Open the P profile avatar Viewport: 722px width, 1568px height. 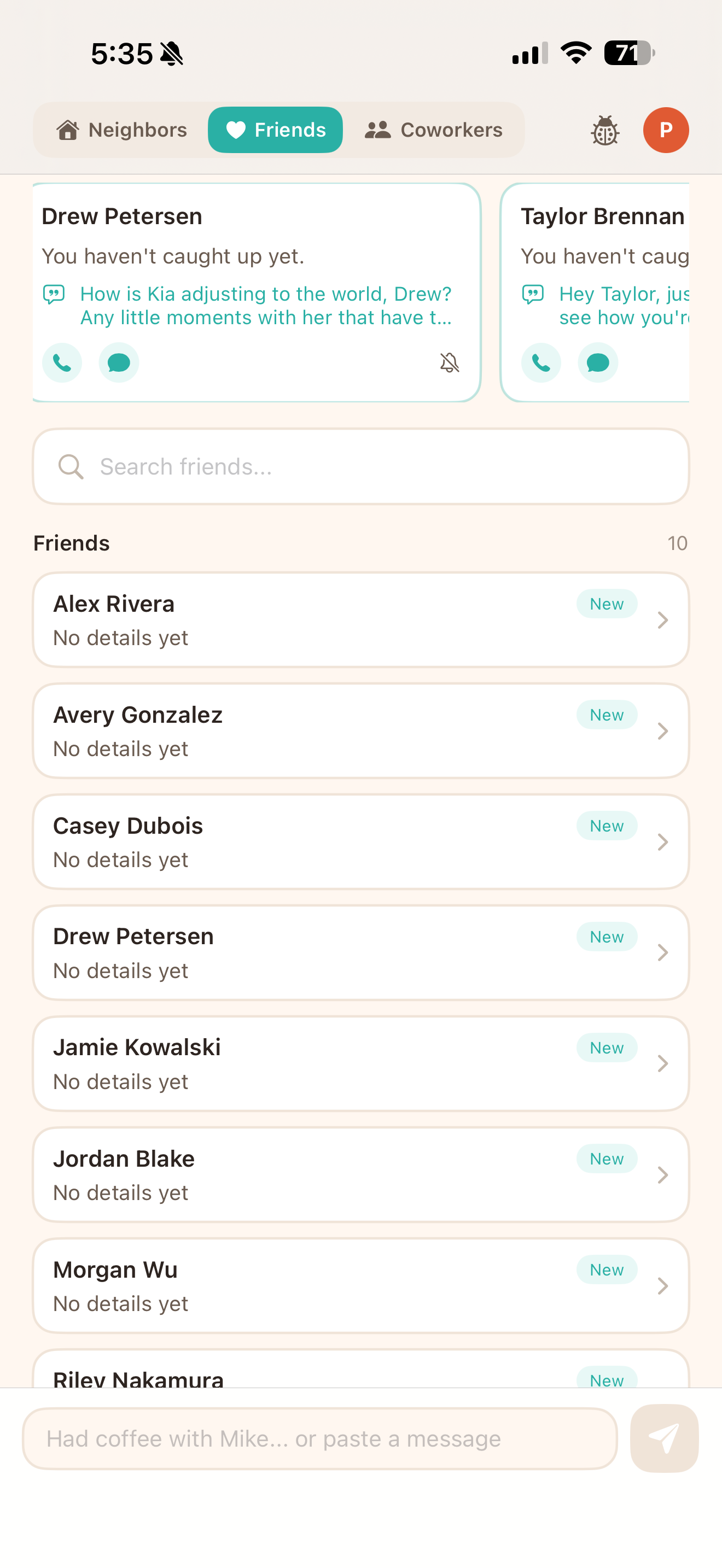tap(666, 130)
